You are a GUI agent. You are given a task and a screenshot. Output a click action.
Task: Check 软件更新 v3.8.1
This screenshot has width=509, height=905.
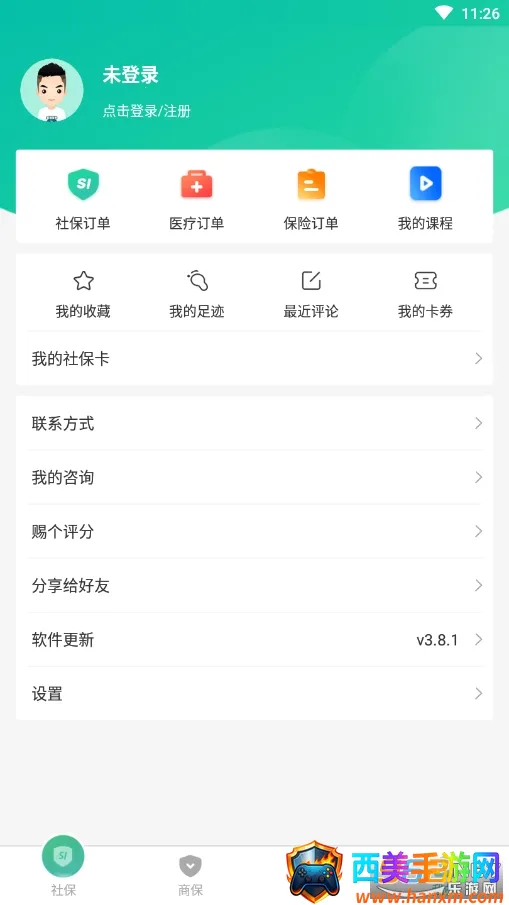point(254,640)
